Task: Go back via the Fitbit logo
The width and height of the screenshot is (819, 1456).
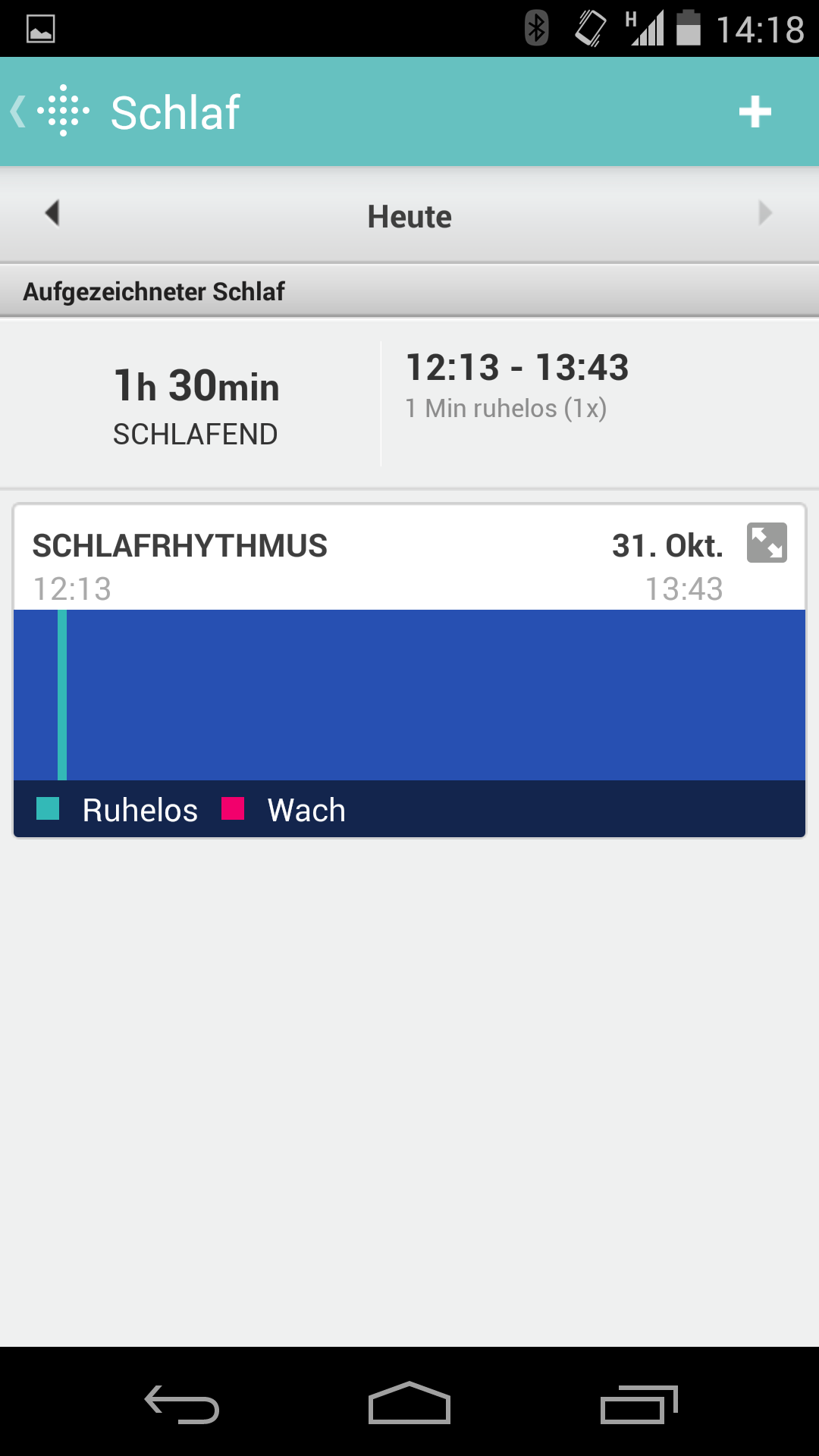Action: (x=52, y=111)
